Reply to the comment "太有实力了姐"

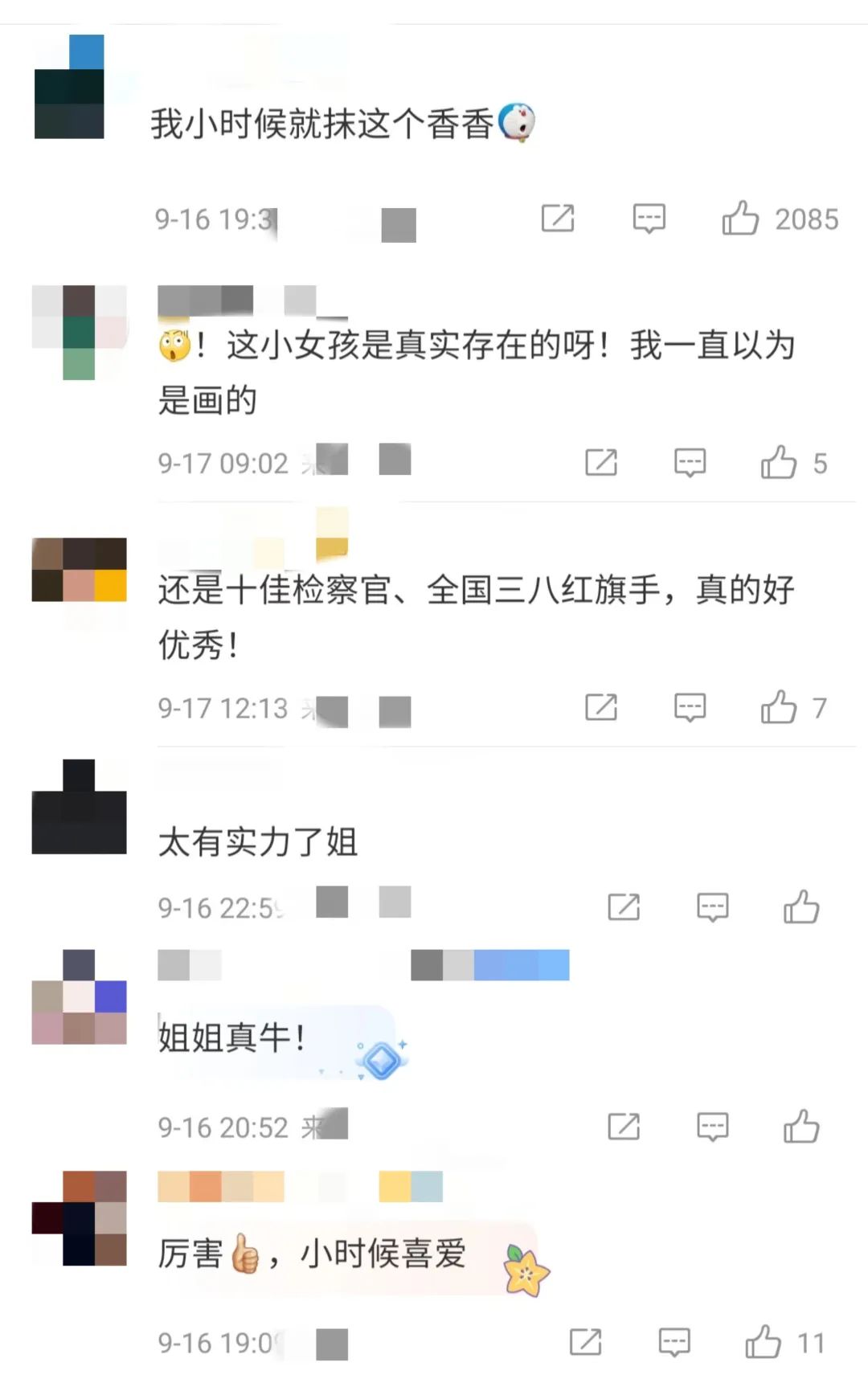(712, 906)
